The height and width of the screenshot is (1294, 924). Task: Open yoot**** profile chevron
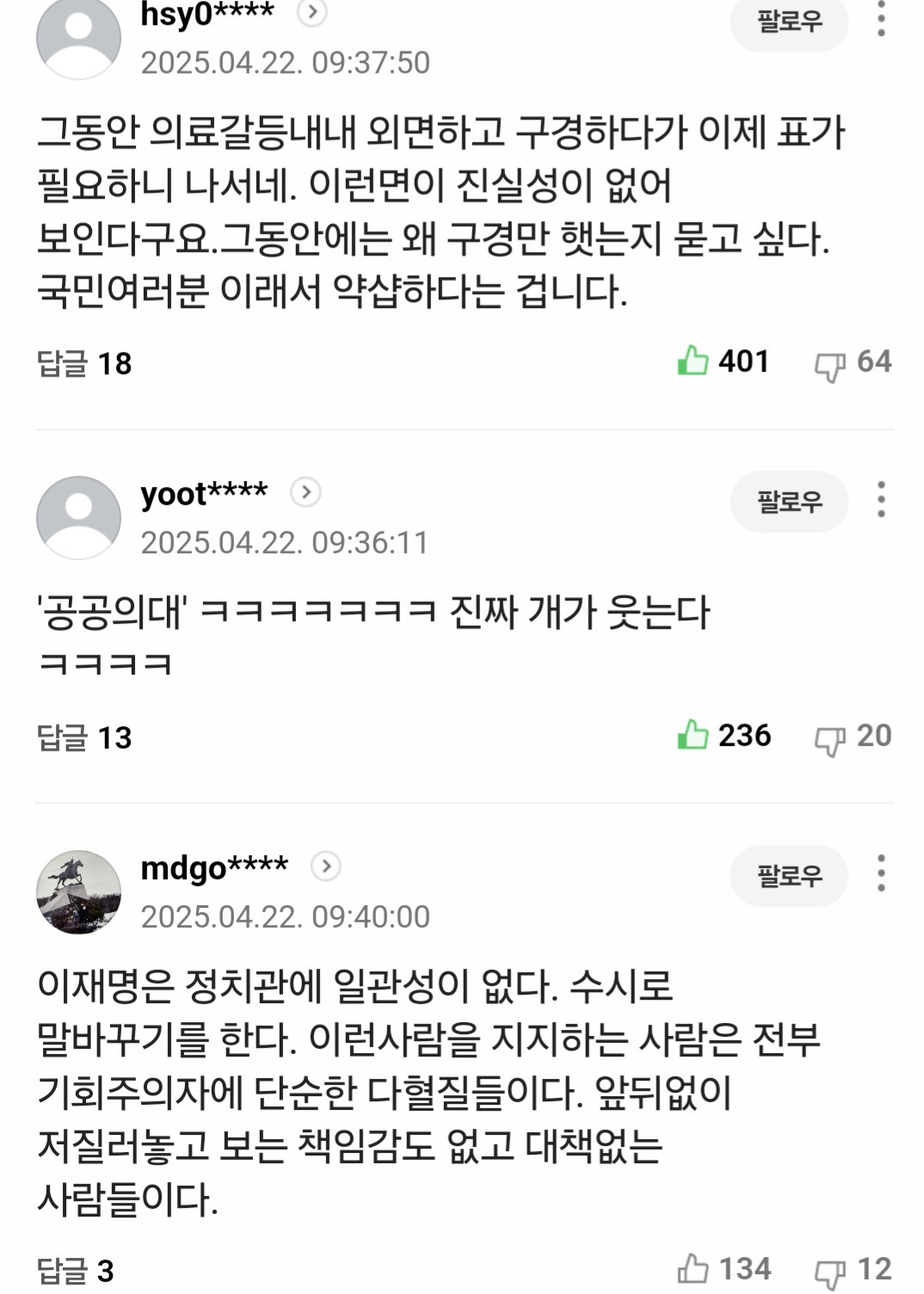click(305, 492)
